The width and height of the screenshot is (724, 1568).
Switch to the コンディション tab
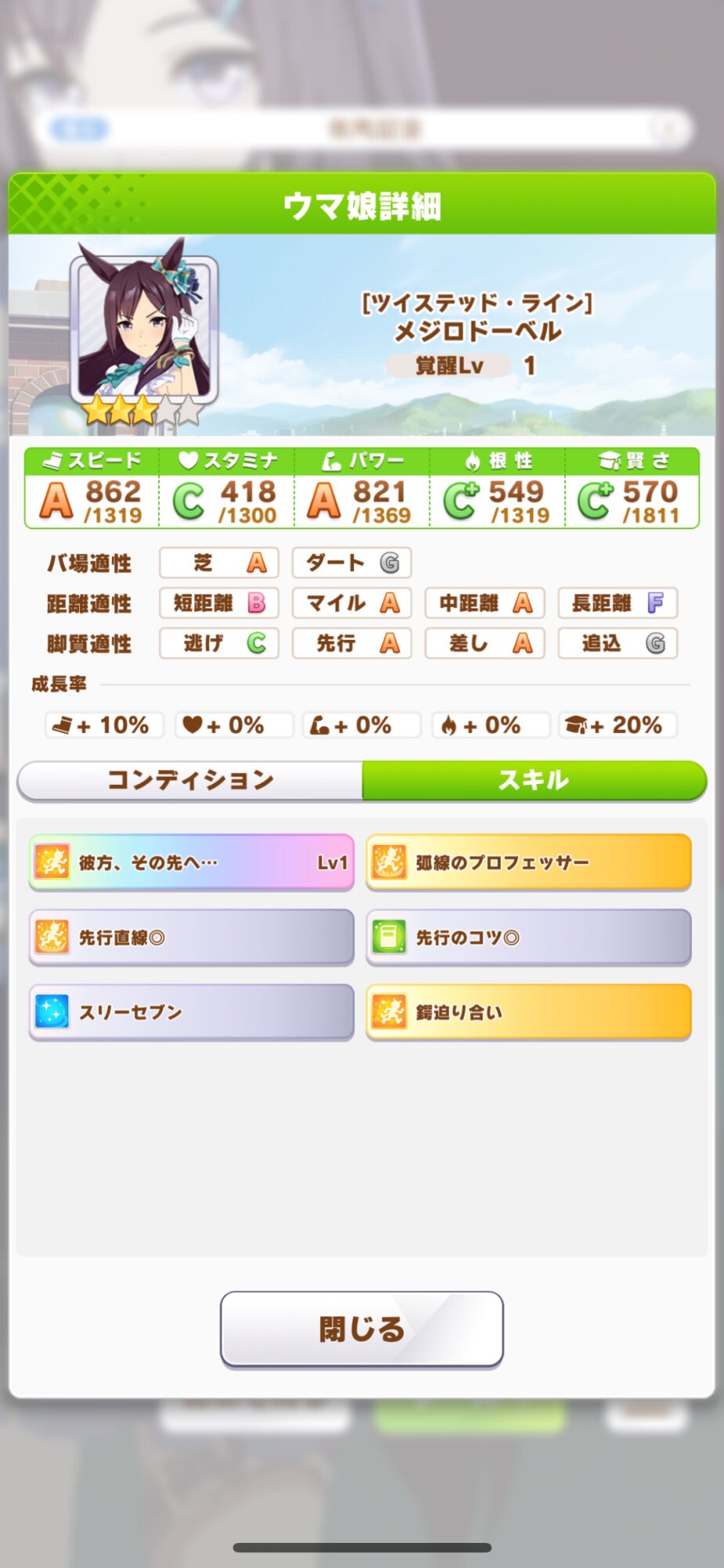190,780
